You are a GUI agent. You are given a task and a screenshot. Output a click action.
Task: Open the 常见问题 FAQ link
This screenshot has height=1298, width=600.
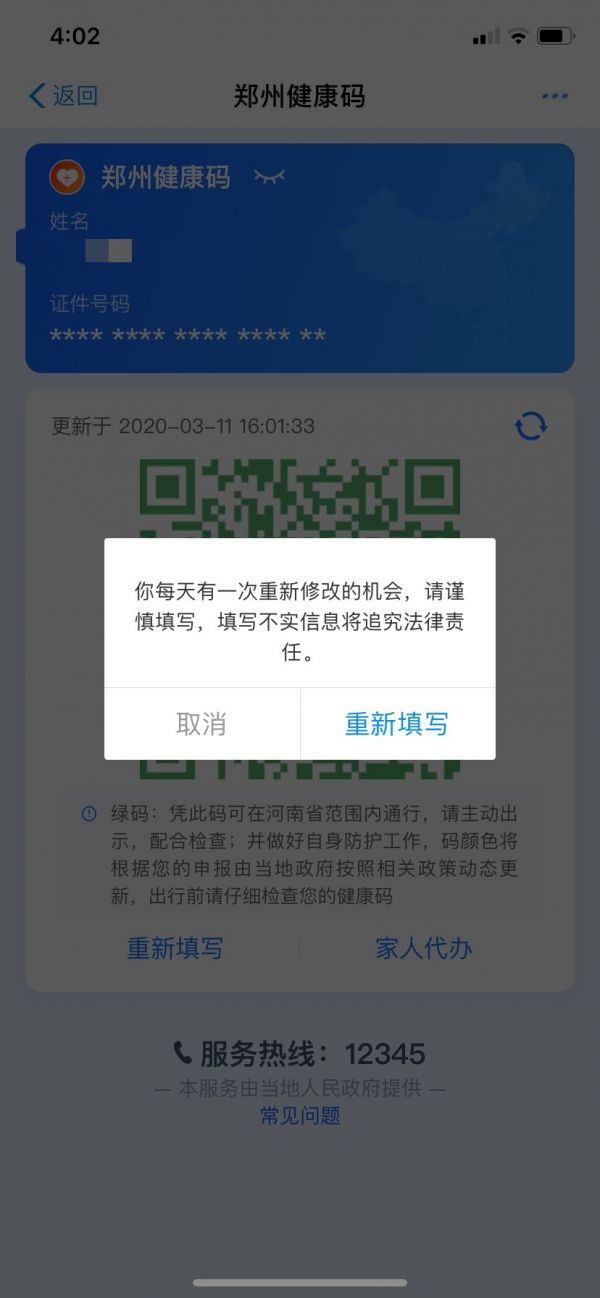tap(300, 1115)
